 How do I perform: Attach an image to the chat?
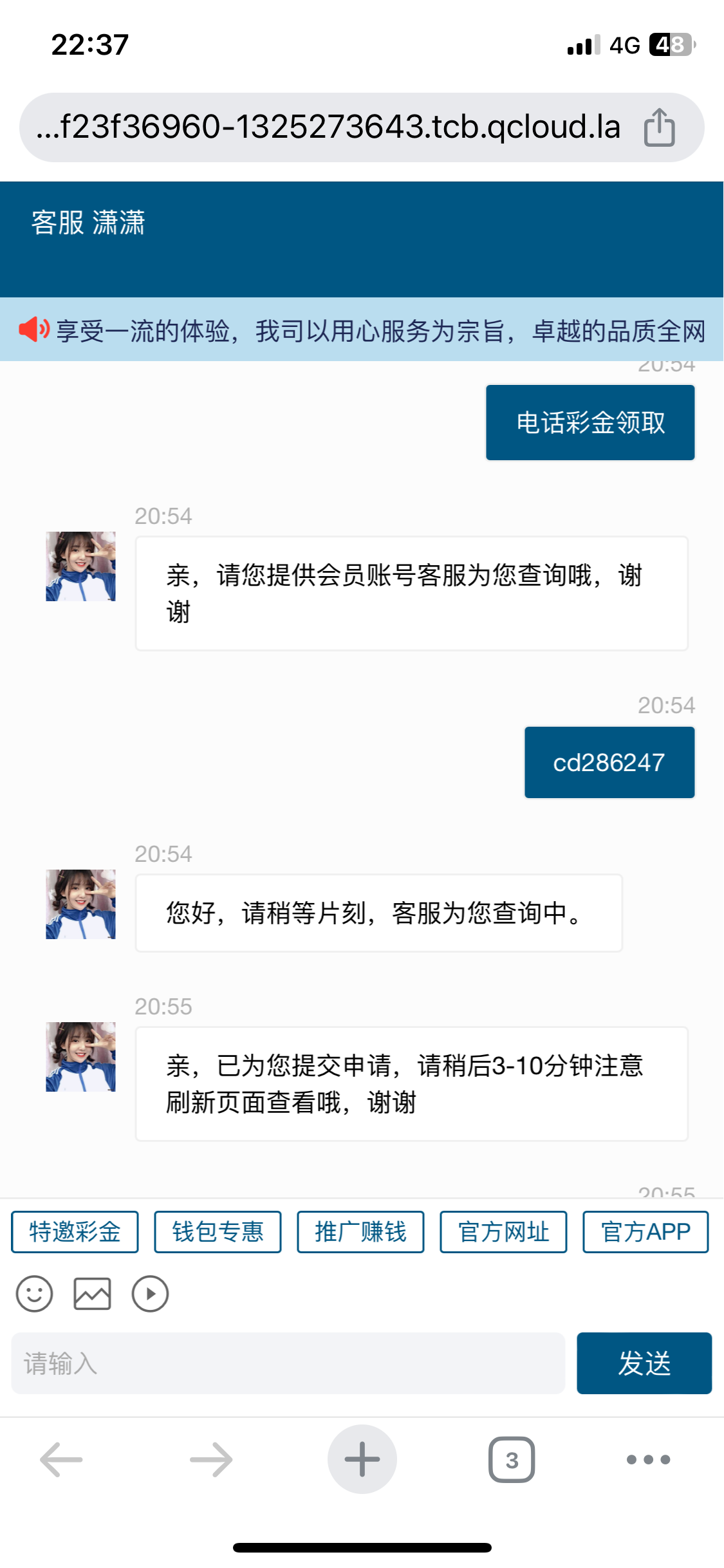[92, 1294]
